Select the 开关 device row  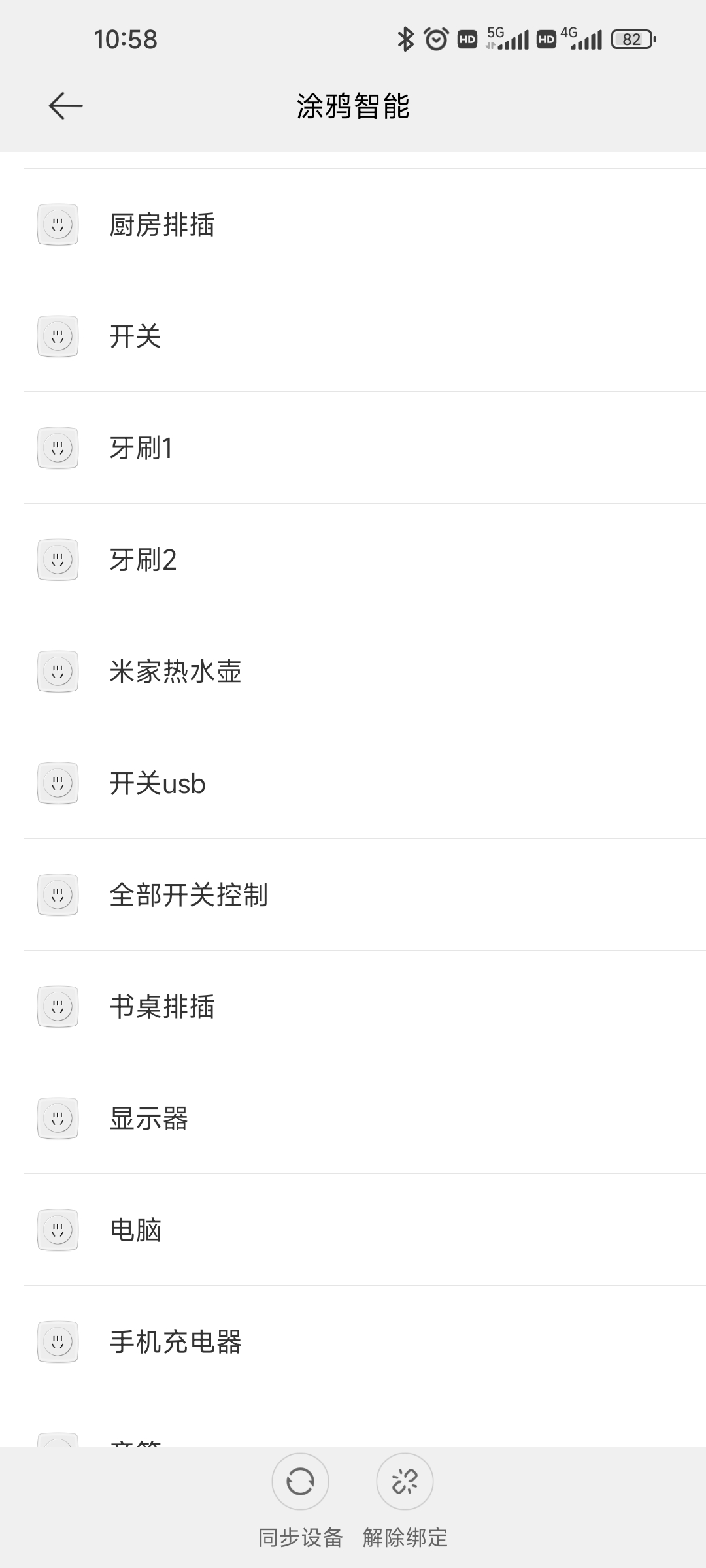(353, 336)
